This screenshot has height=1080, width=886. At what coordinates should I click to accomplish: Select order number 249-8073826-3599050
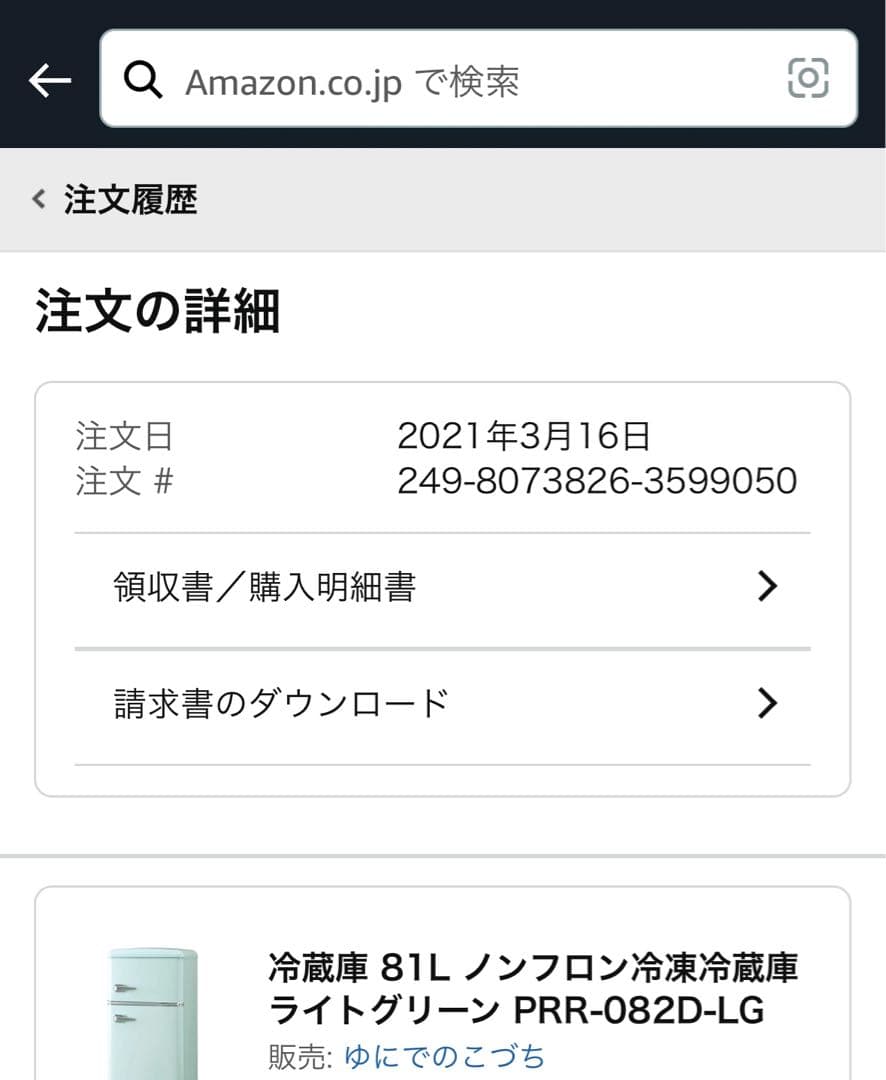click(596, 481)
